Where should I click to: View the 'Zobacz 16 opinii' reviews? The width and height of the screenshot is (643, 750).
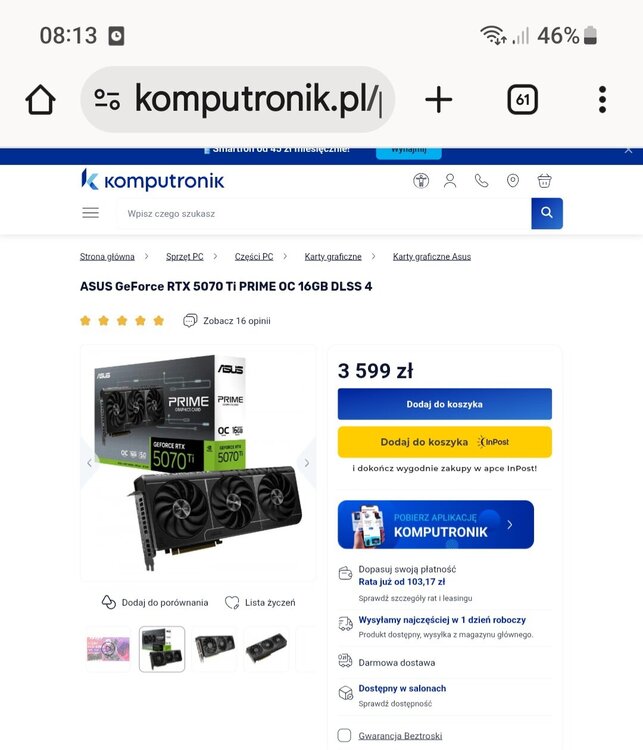point(236,321)
